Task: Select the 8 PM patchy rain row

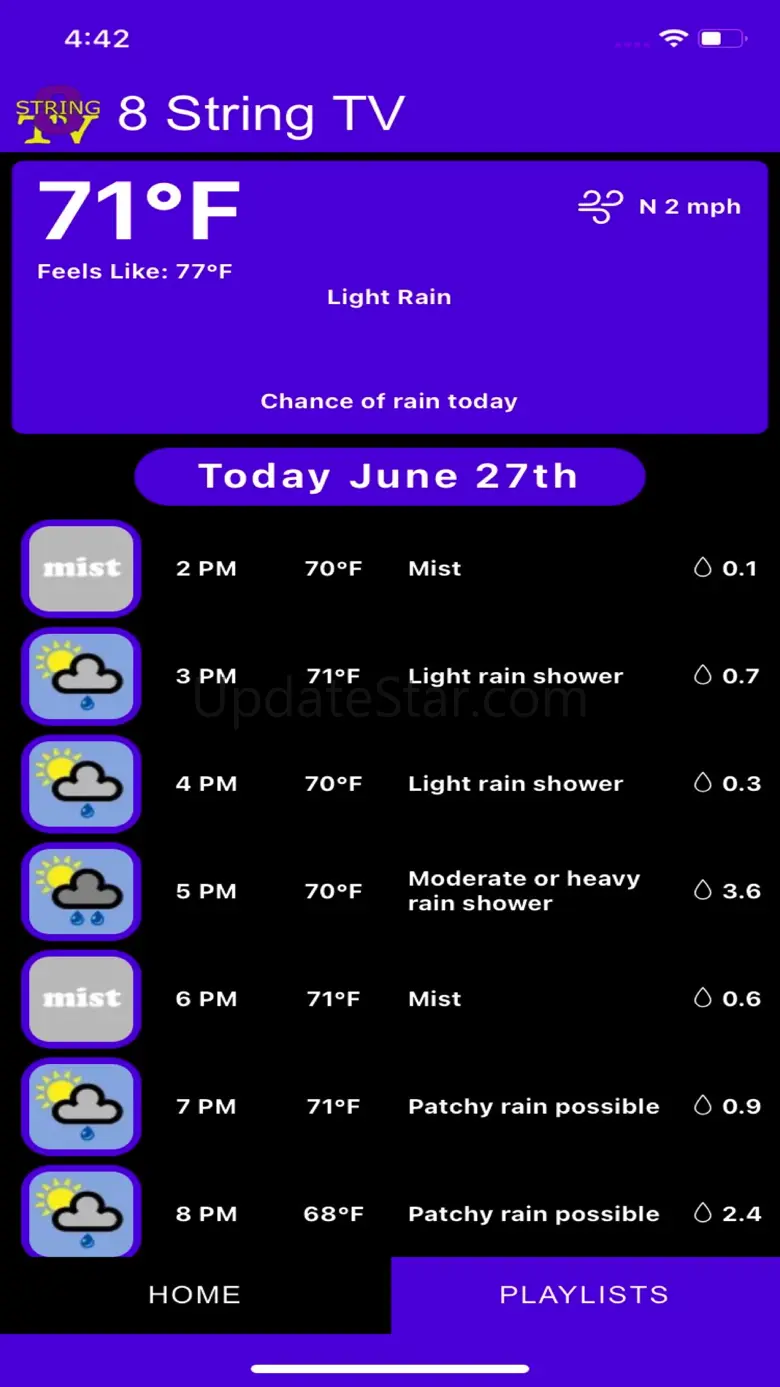Action: click(x=390, y=1213)
